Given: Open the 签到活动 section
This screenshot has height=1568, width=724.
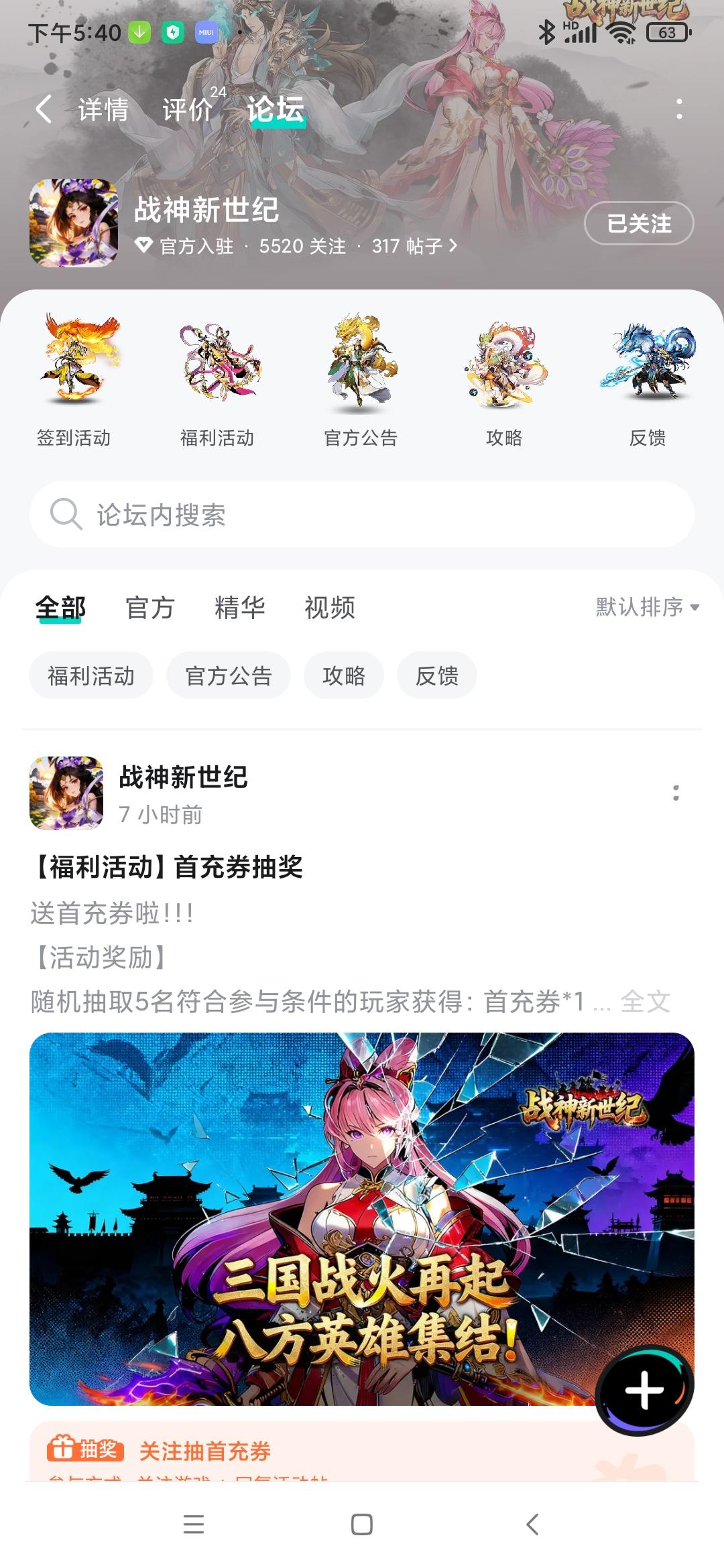Looking at the screenshot, I should [74, 380].
